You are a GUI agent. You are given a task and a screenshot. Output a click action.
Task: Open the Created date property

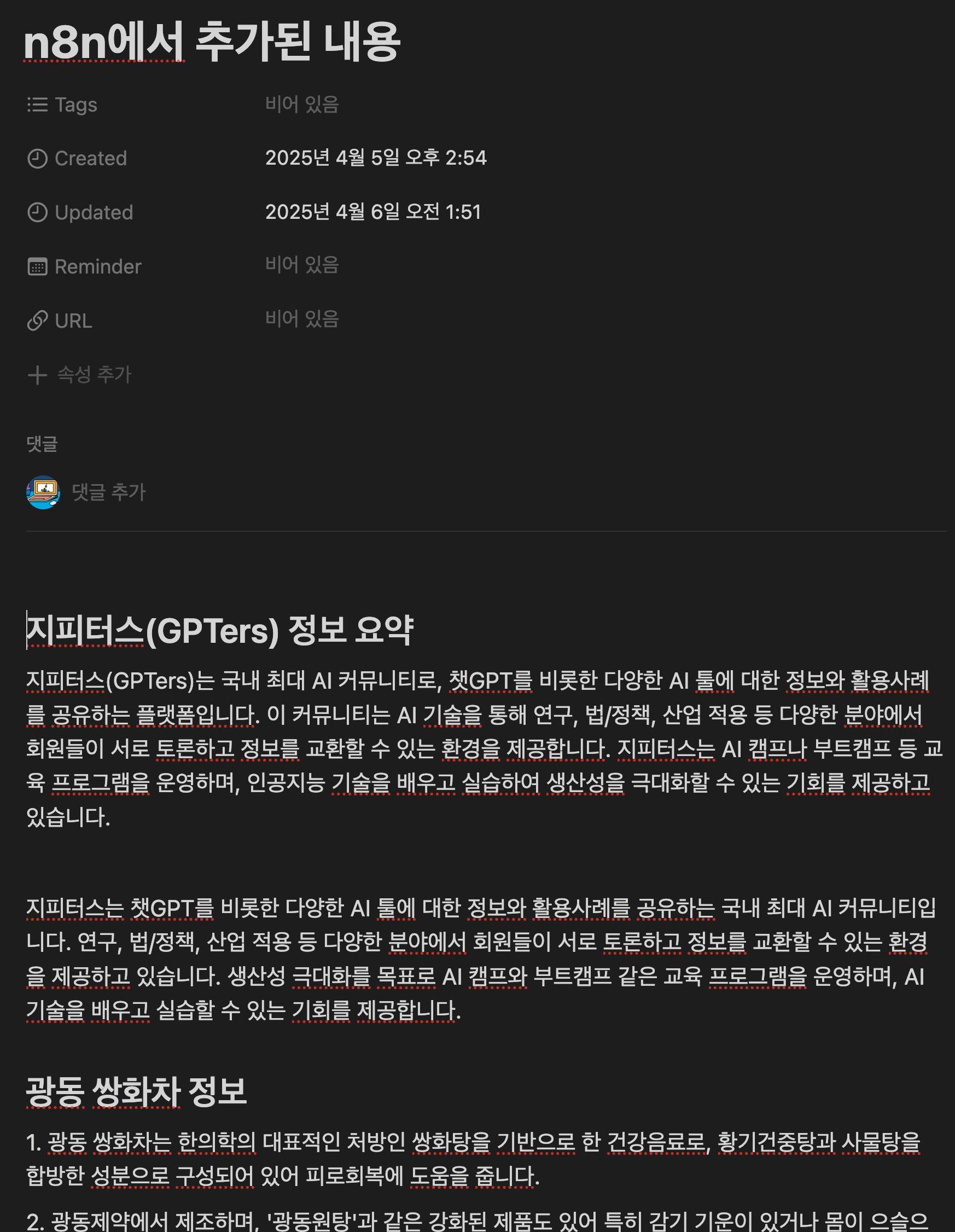tap(375, 158)
